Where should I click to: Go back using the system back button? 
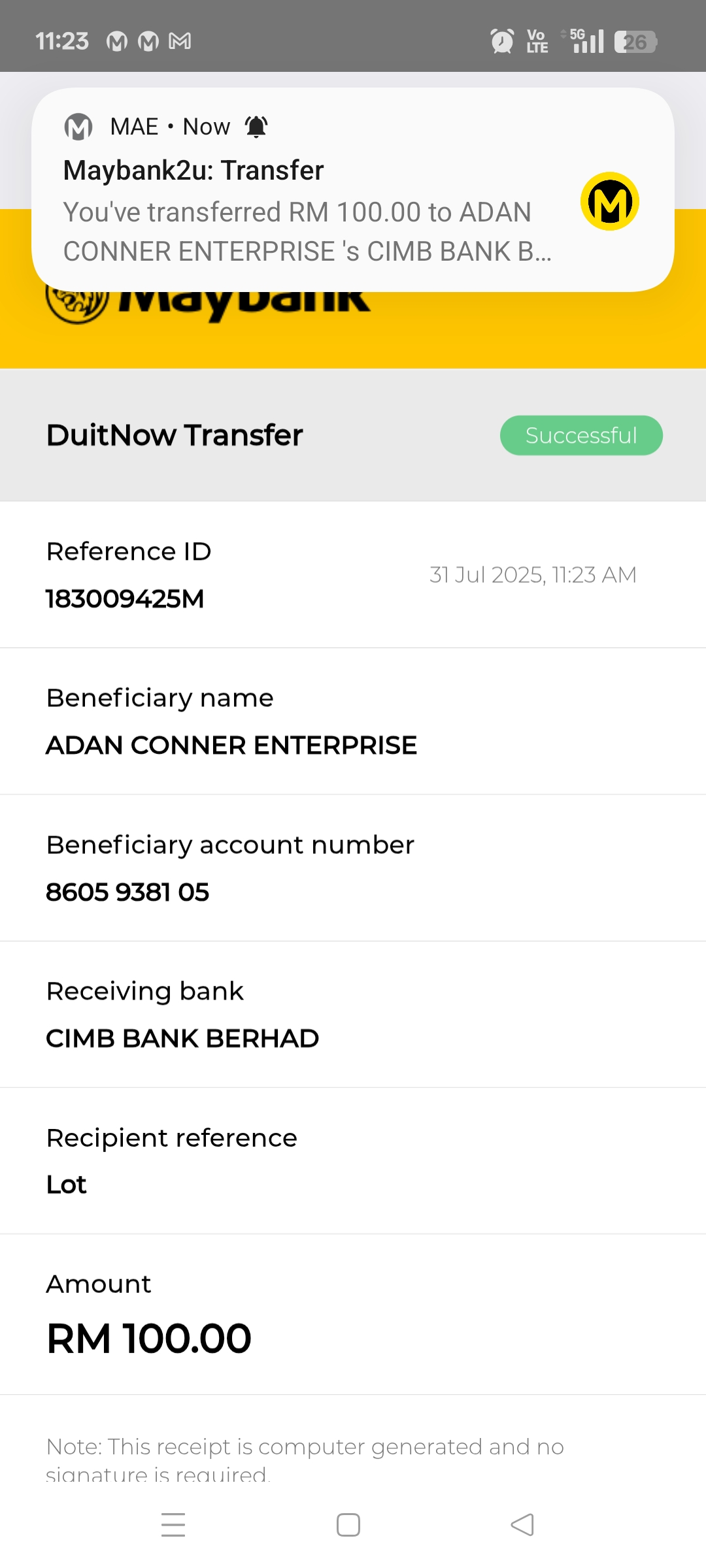[522, 1525]
